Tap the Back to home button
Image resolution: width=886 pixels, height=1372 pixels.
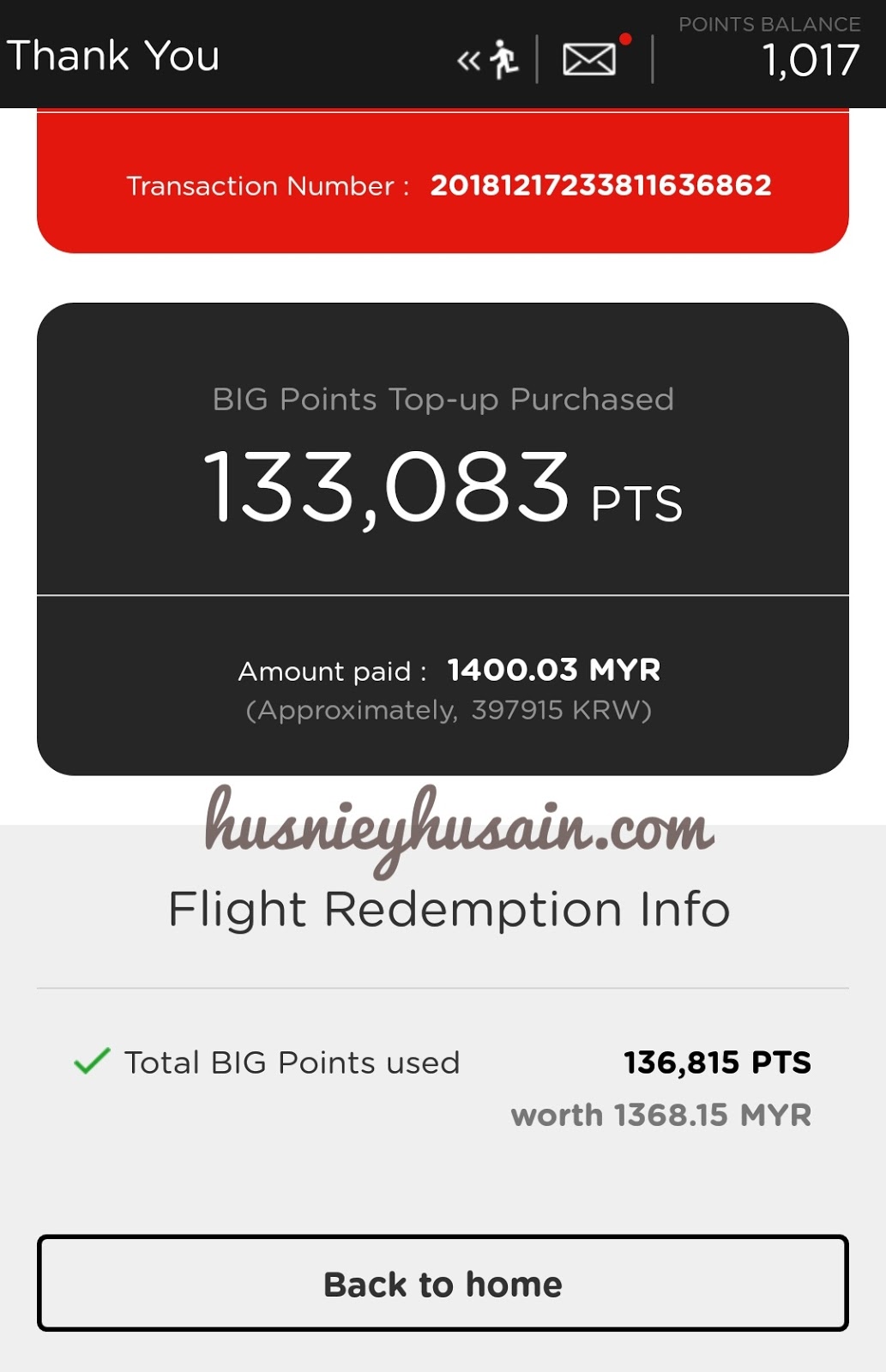pyautogui.click(x=443, y=1284)
